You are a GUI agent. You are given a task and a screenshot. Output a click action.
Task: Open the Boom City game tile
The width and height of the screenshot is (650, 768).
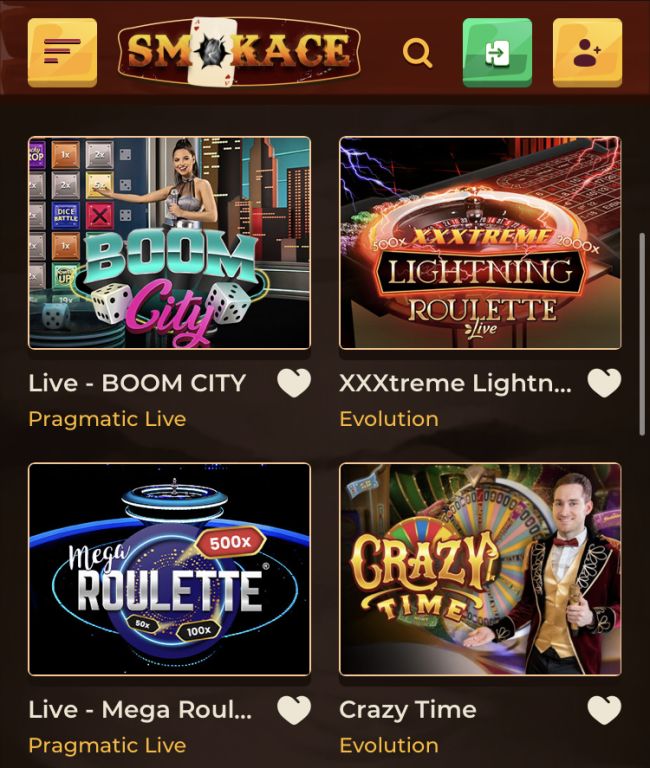(169, 242)
